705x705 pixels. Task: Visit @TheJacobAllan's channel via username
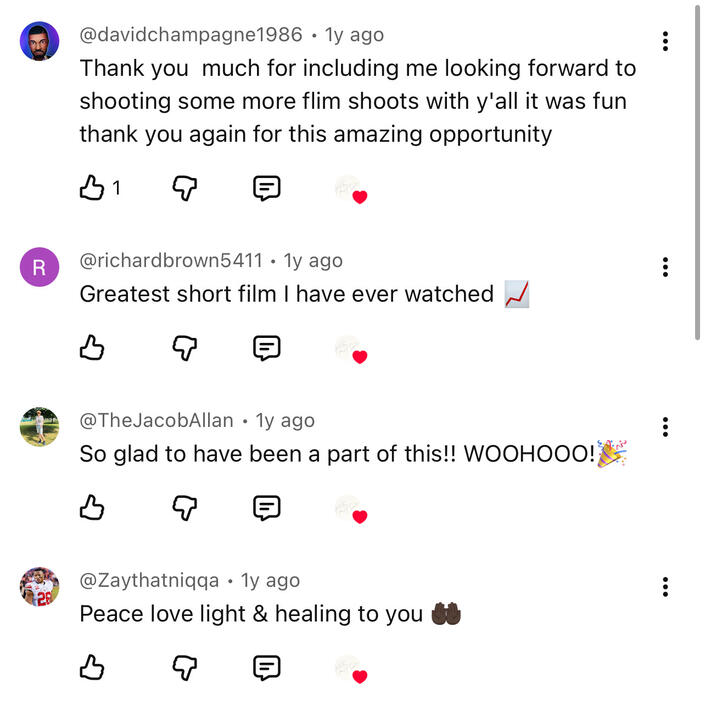[x=156, y=421]
